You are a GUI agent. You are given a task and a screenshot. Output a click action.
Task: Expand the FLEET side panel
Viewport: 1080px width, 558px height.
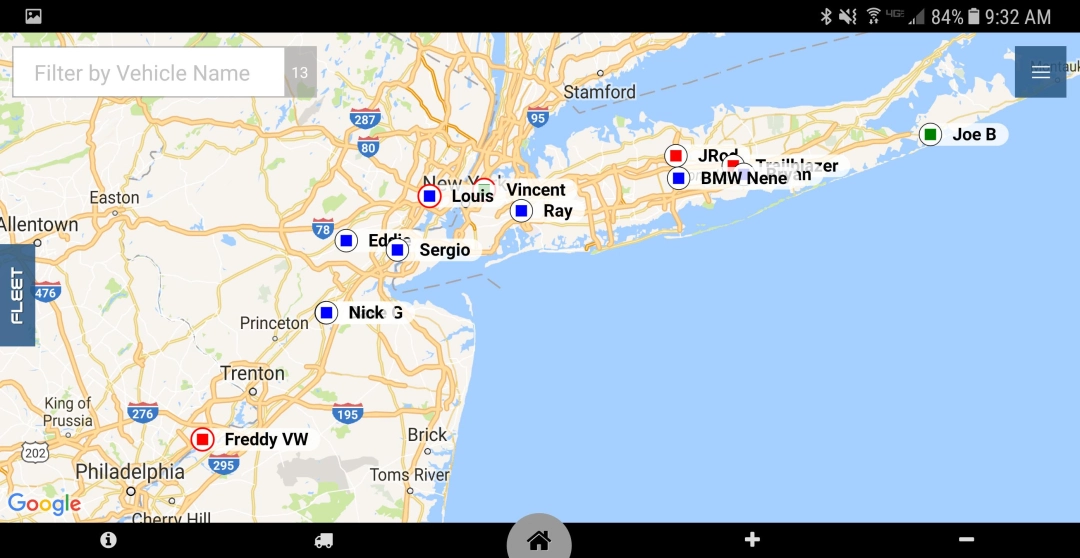[17, 295]
